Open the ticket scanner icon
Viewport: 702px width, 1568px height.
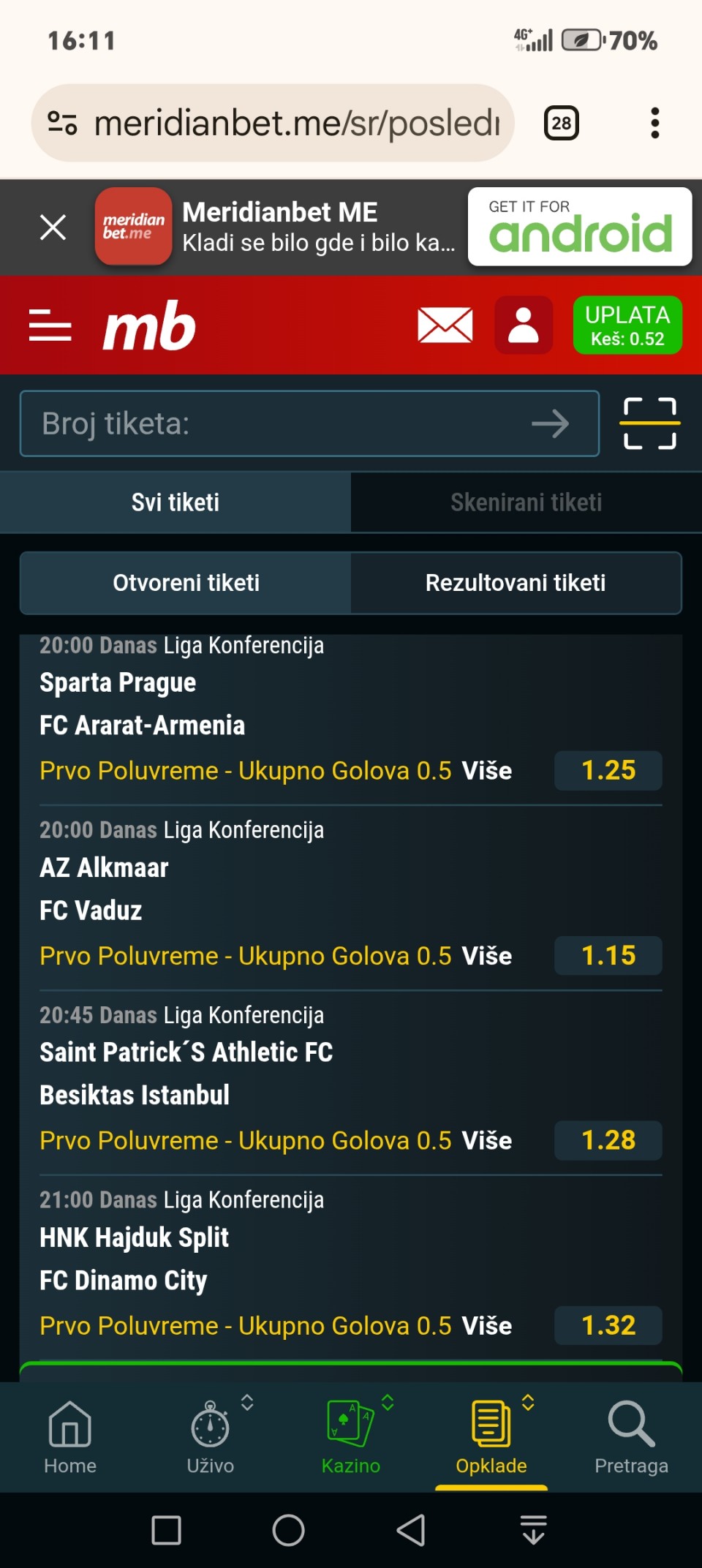[649, 423]
